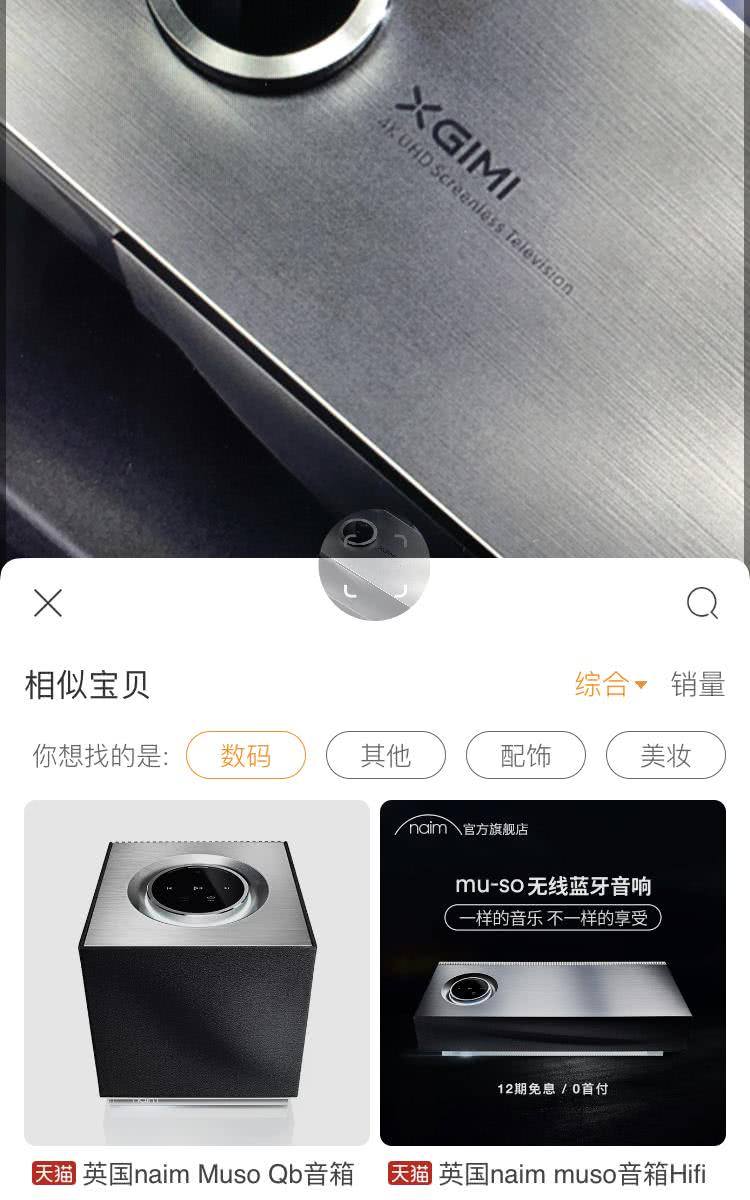Filter results by 美妆
Viewport: 750px width, 1200px height.
(665, 755)
